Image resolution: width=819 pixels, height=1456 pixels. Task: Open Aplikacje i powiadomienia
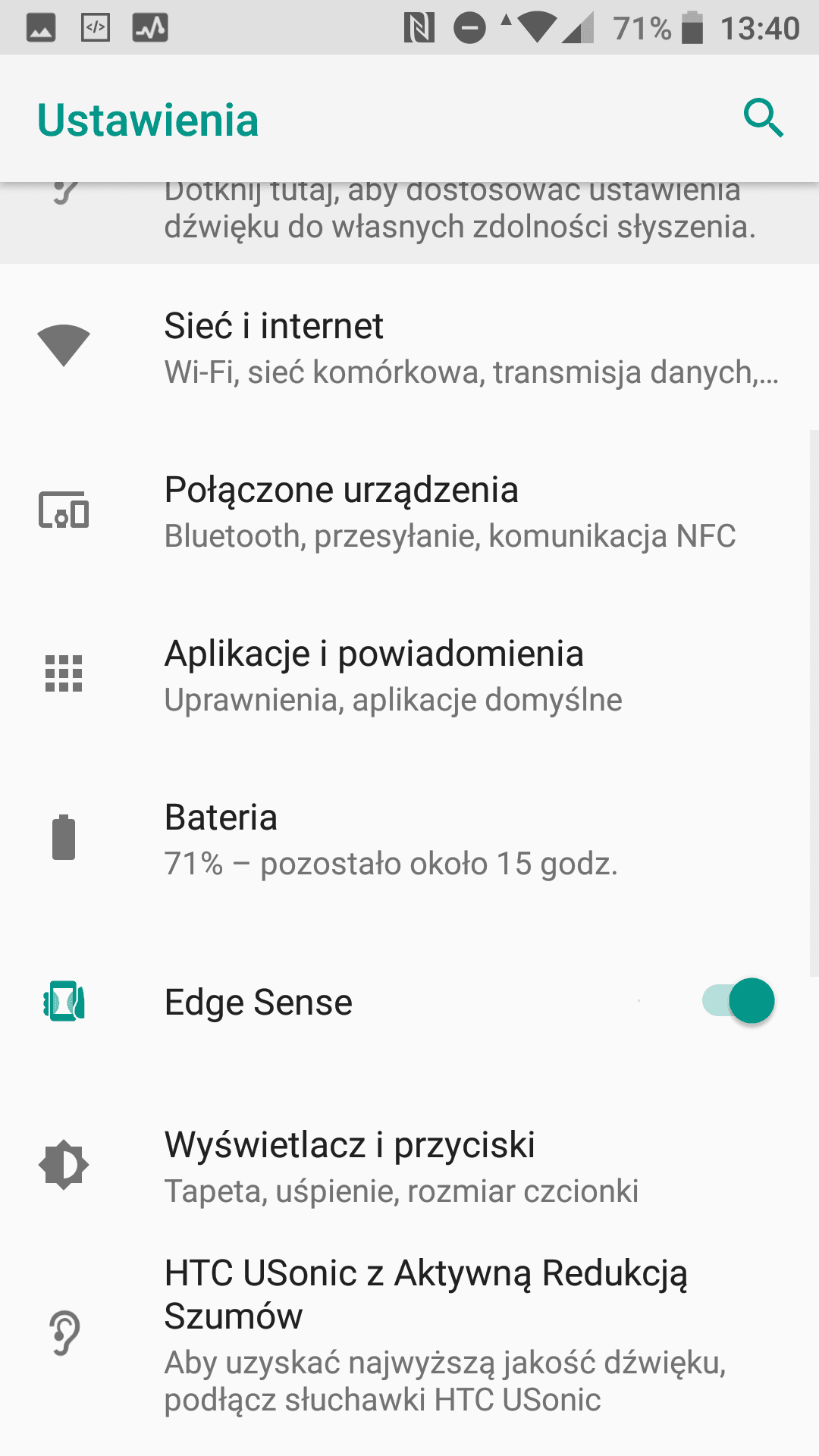pos(409,674)
